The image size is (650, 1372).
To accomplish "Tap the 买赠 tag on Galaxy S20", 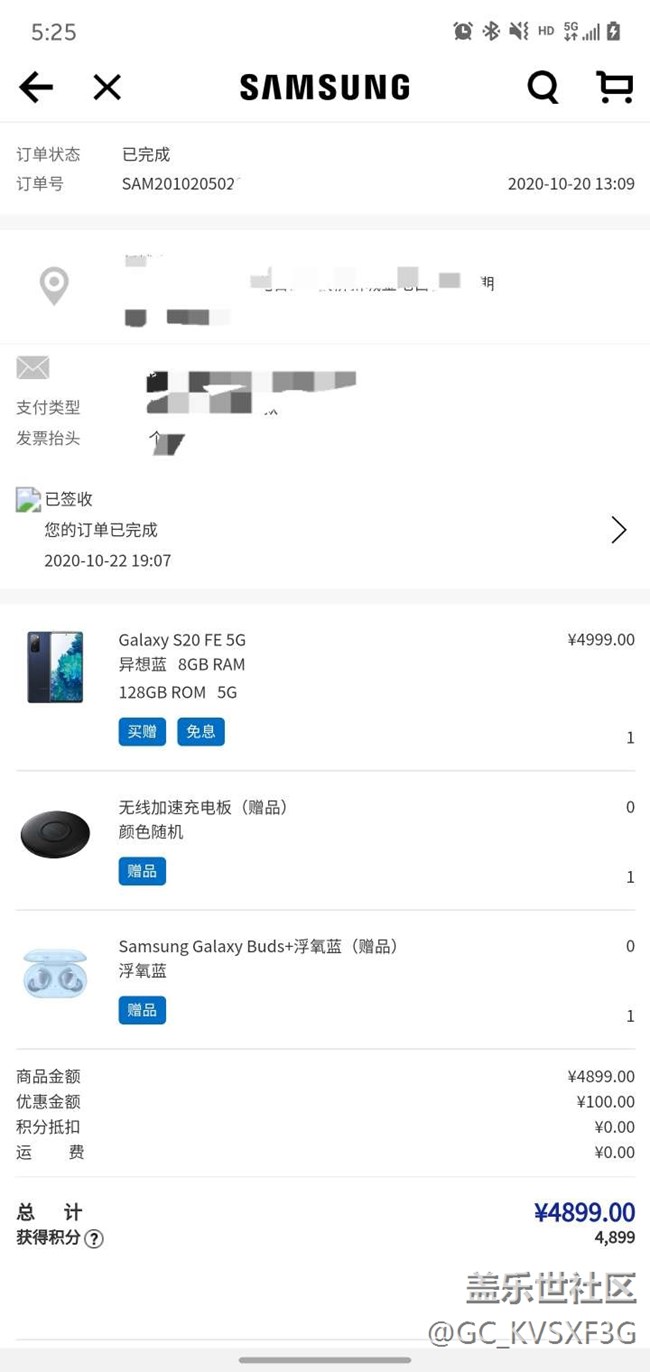I will [142, 731].
